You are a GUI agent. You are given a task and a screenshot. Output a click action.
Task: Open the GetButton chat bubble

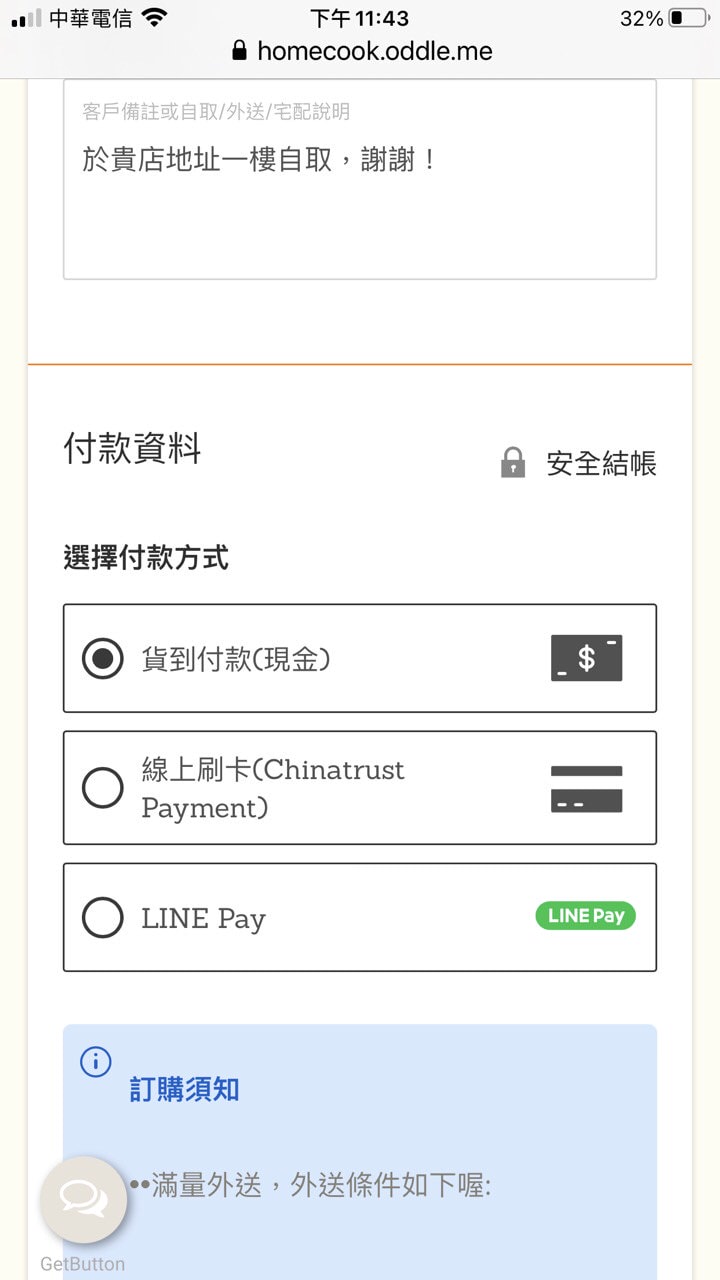pos(84,1199)
